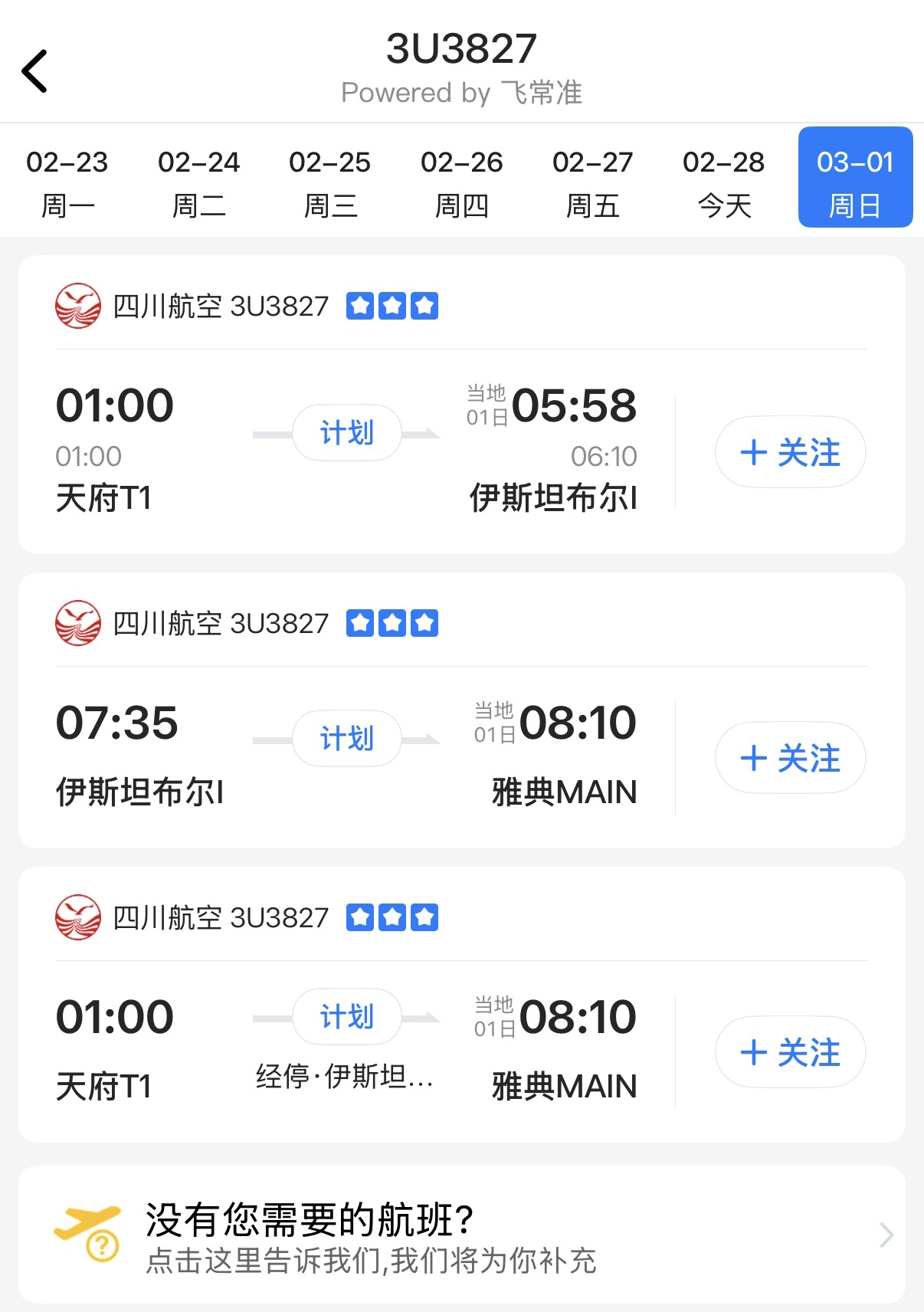
Task: Follow the 伊斯坦布尔 to 雅典MAIN flight
Action: point(790,758)
